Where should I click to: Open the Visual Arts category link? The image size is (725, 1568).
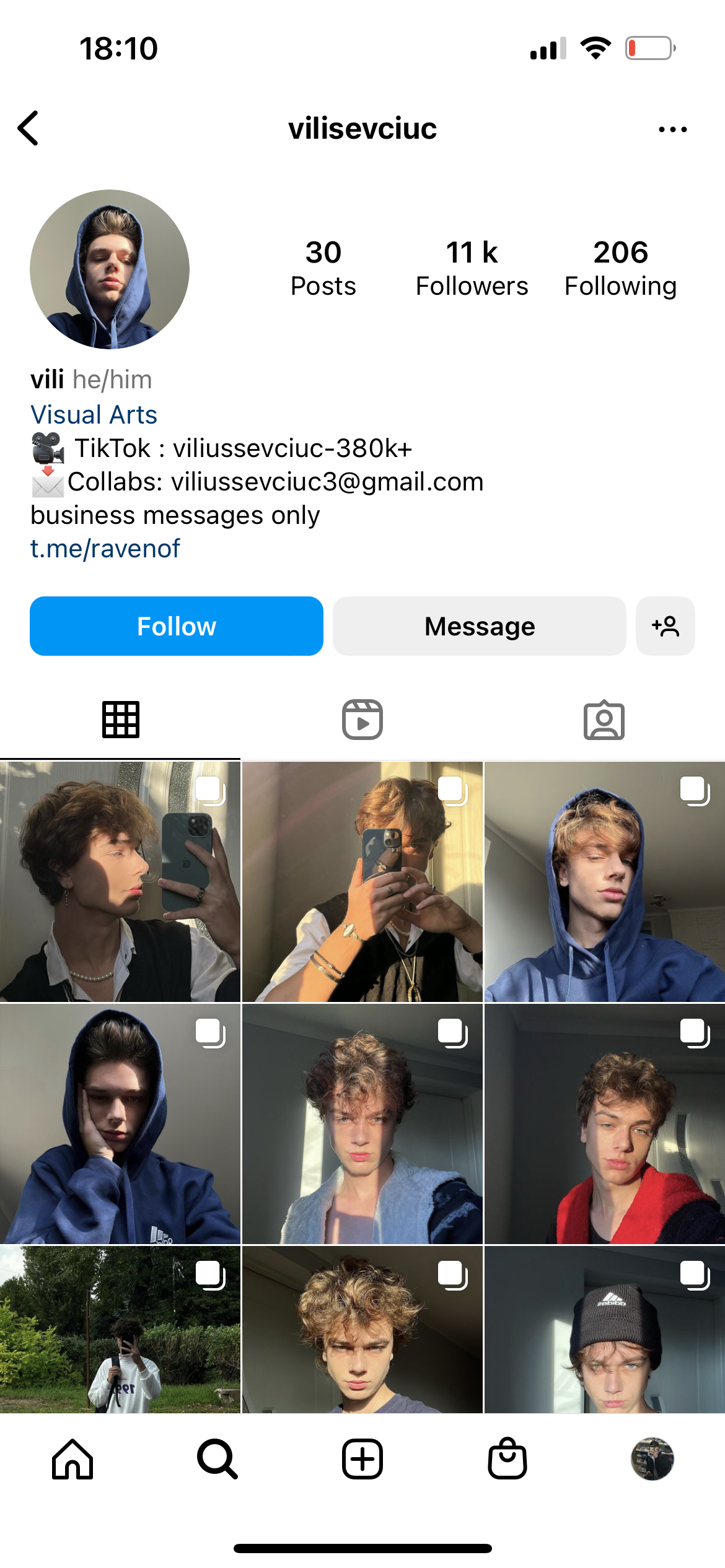pos(94,415)
